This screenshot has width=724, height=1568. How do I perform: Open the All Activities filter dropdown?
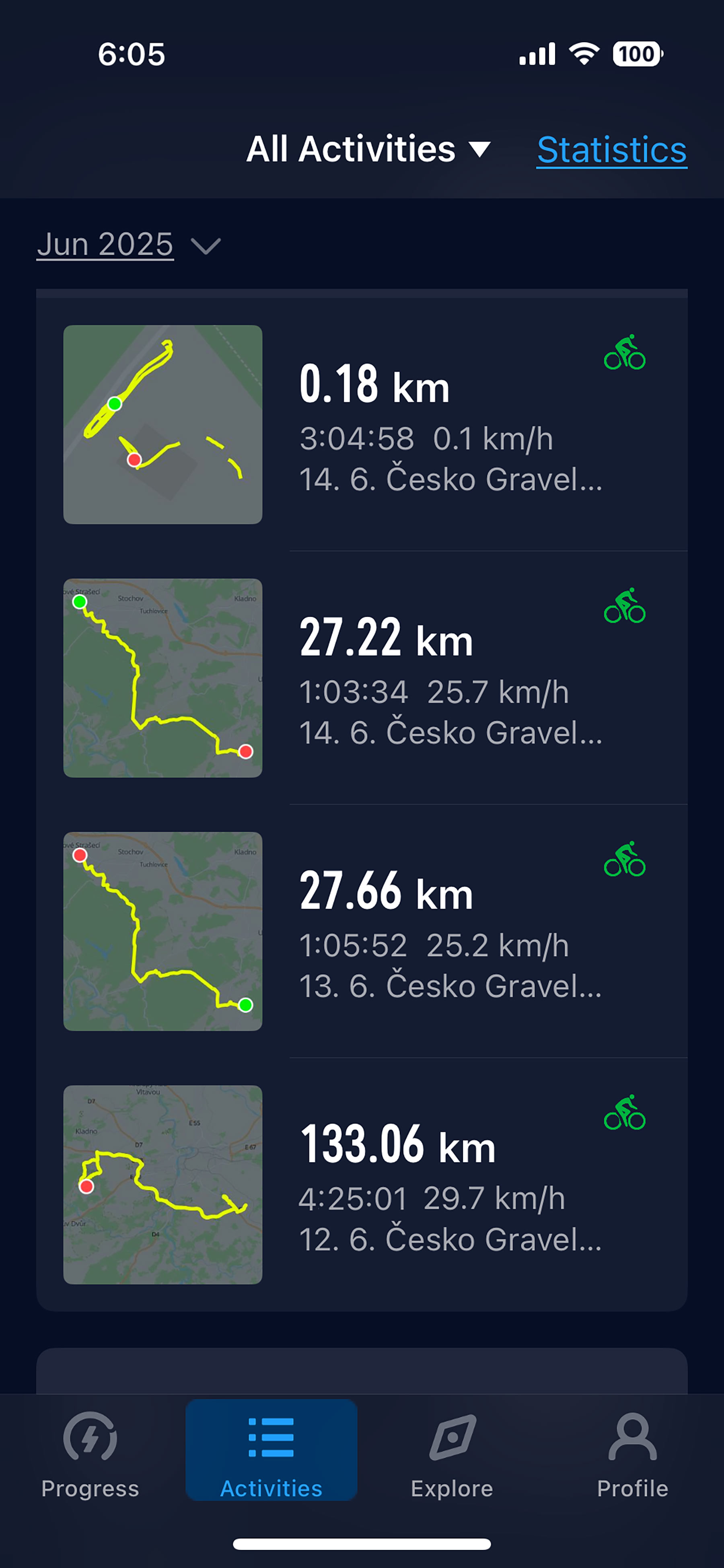(368, 149)
